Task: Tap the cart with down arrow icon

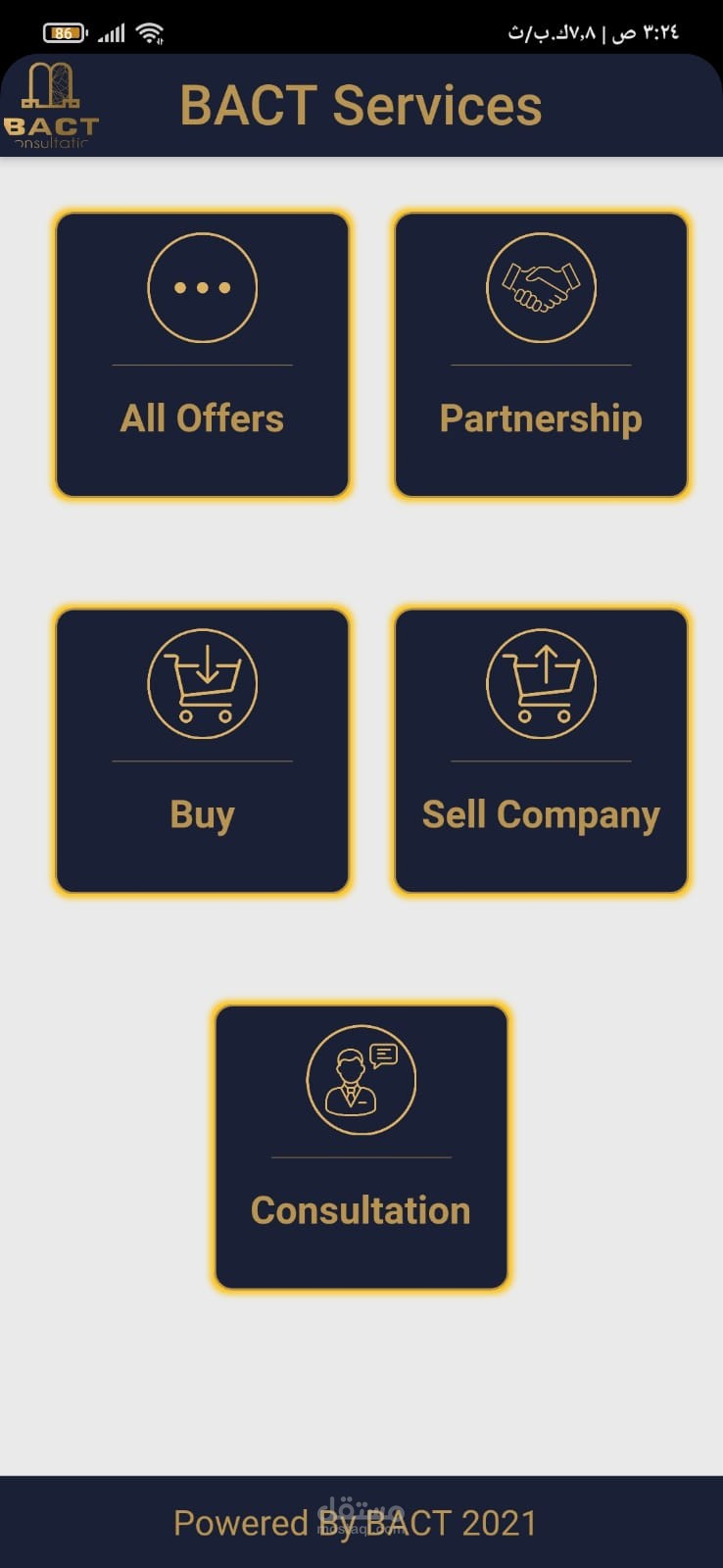Action: [x=202, y=683]
